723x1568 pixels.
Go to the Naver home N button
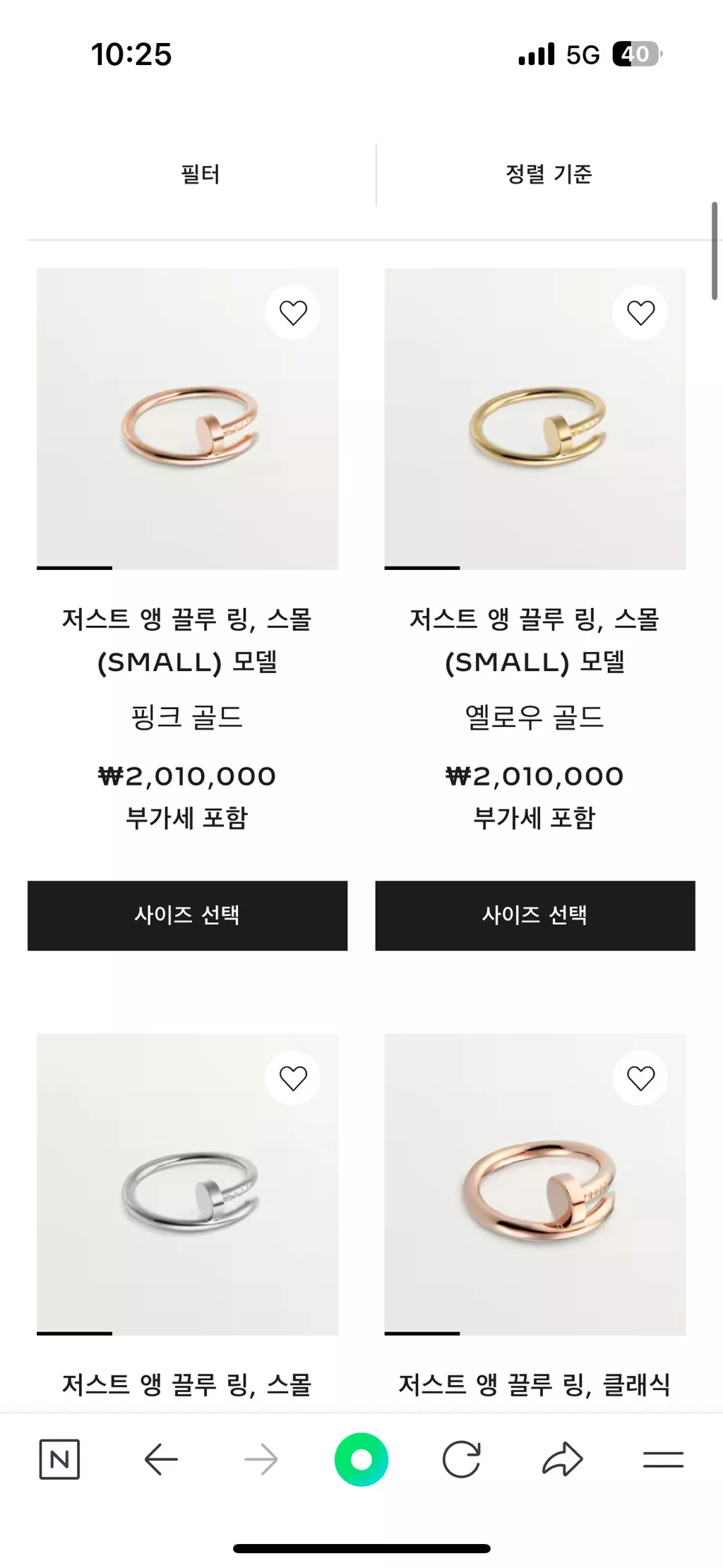[59, 1459]
